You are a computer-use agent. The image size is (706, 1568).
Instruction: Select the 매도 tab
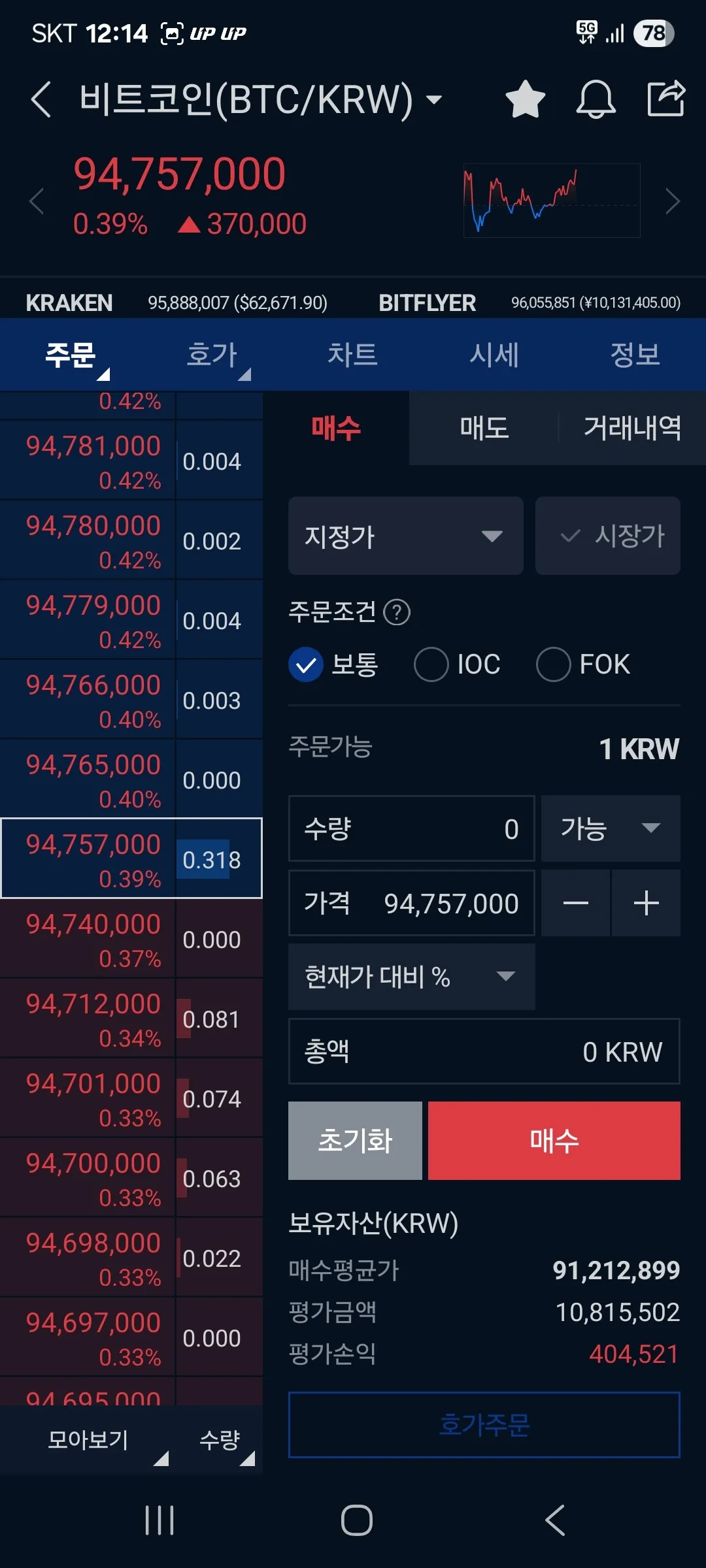coord(484,429)
